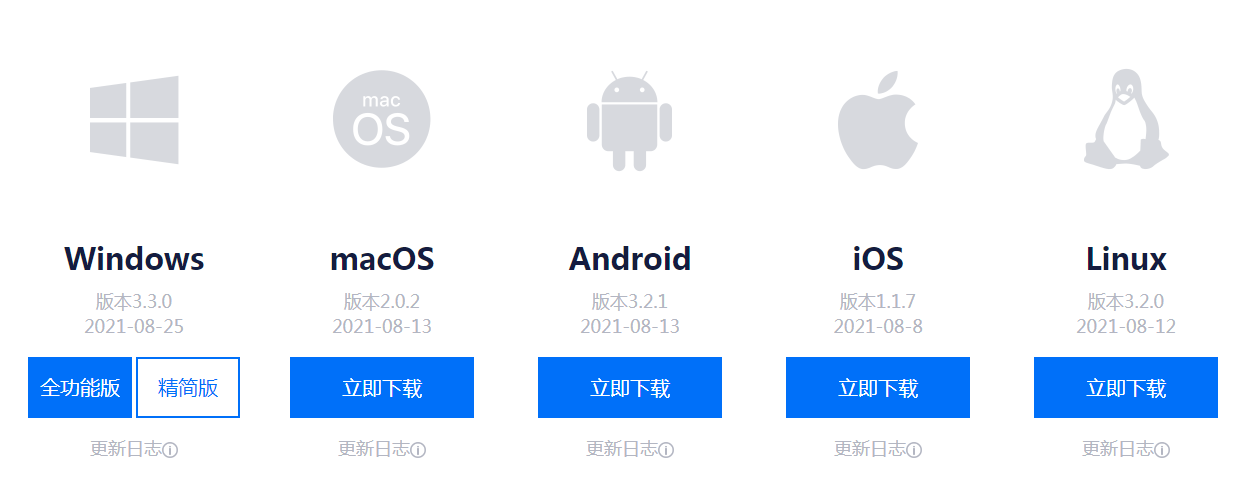This screenshot has width=1247, height=487.
Task: Open Android's 更新日志 update log
Action: (x=630, y=449)
